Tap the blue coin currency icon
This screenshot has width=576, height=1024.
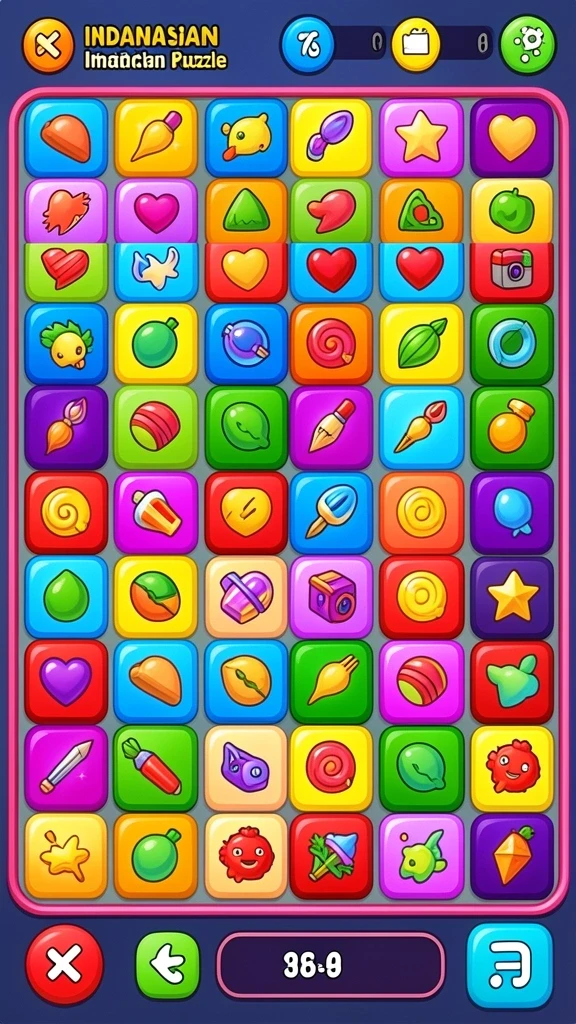click(307, 44)
